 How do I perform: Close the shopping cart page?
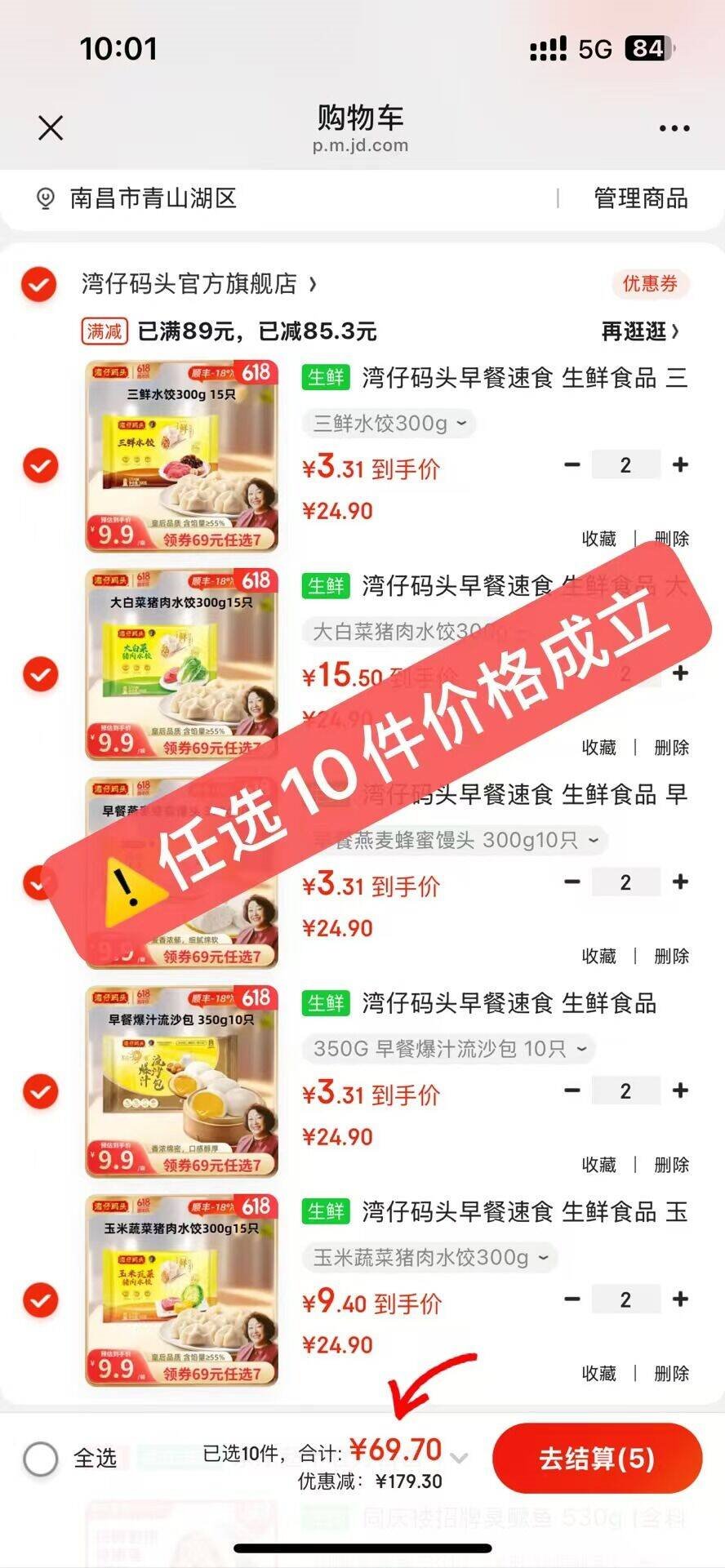point(51,128)
